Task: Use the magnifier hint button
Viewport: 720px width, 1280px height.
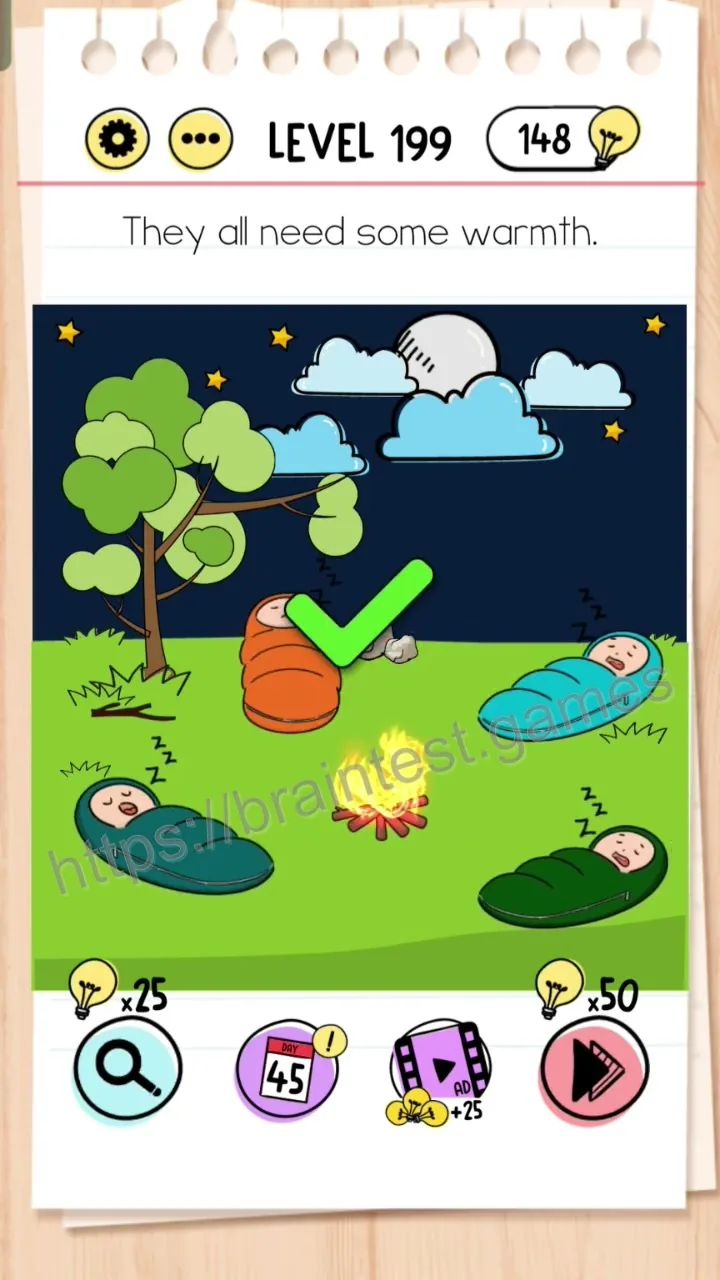Action: coord(128,1068)
